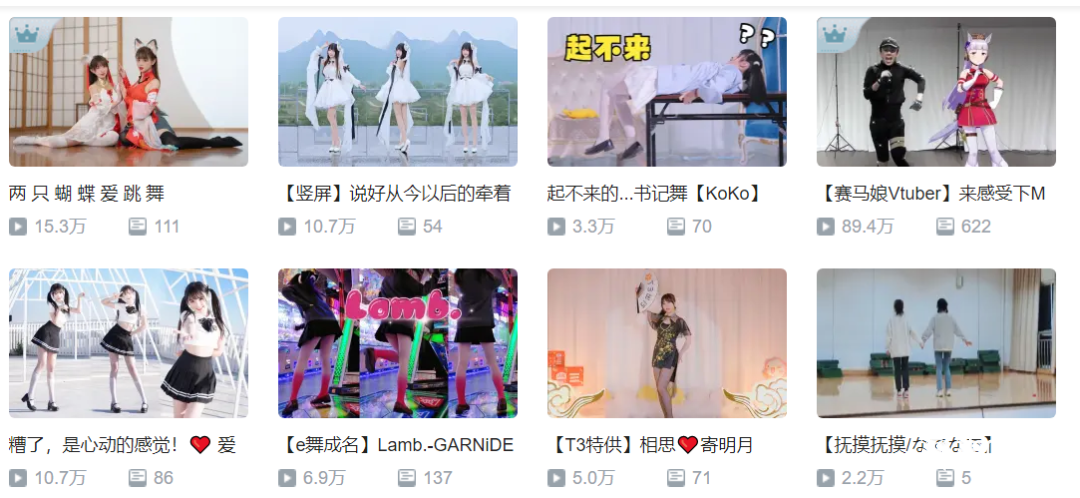This screenshot has width=1080, height=498.
Task: Play the 起不来的...书记舞【KoKo】 video
Action: [666, 92]
